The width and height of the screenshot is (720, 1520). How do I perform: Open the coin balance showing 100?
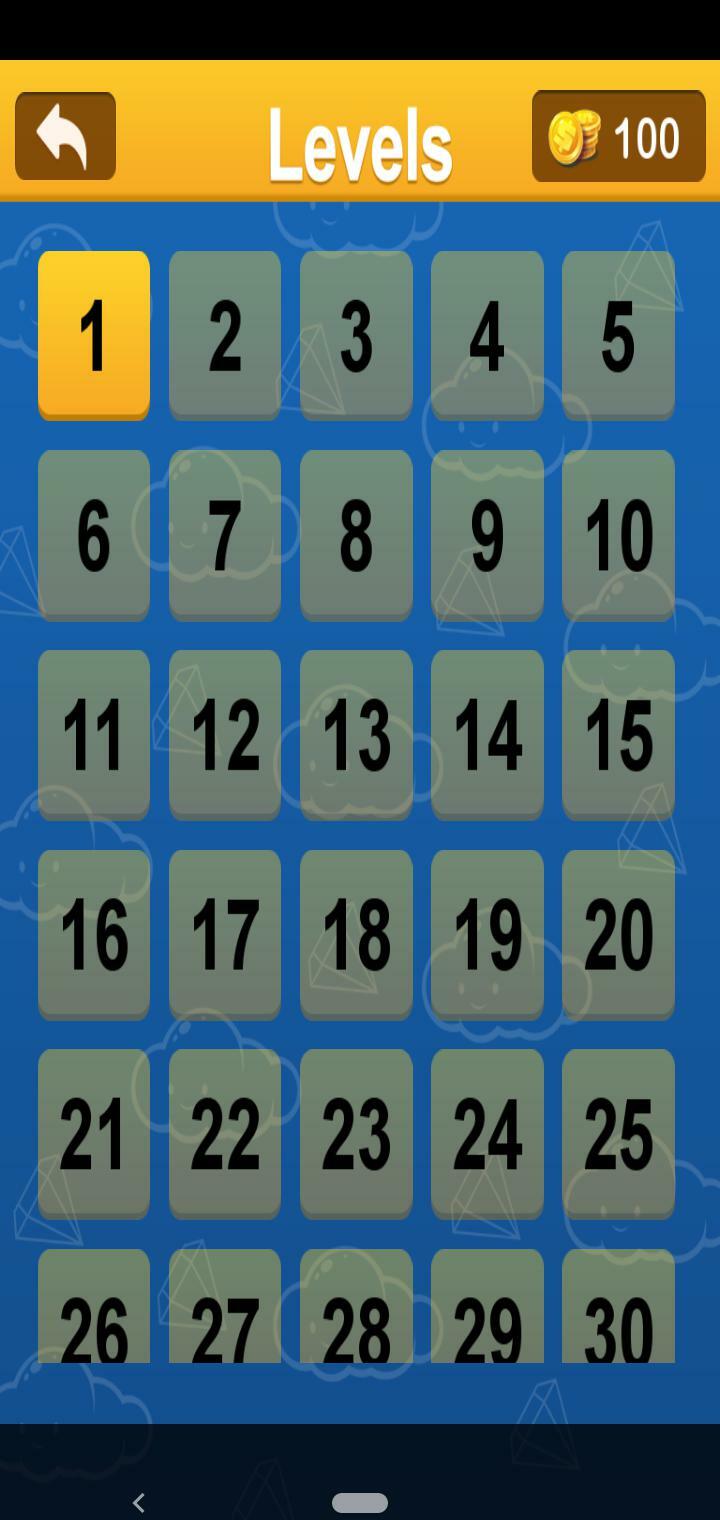pos(618,136)
